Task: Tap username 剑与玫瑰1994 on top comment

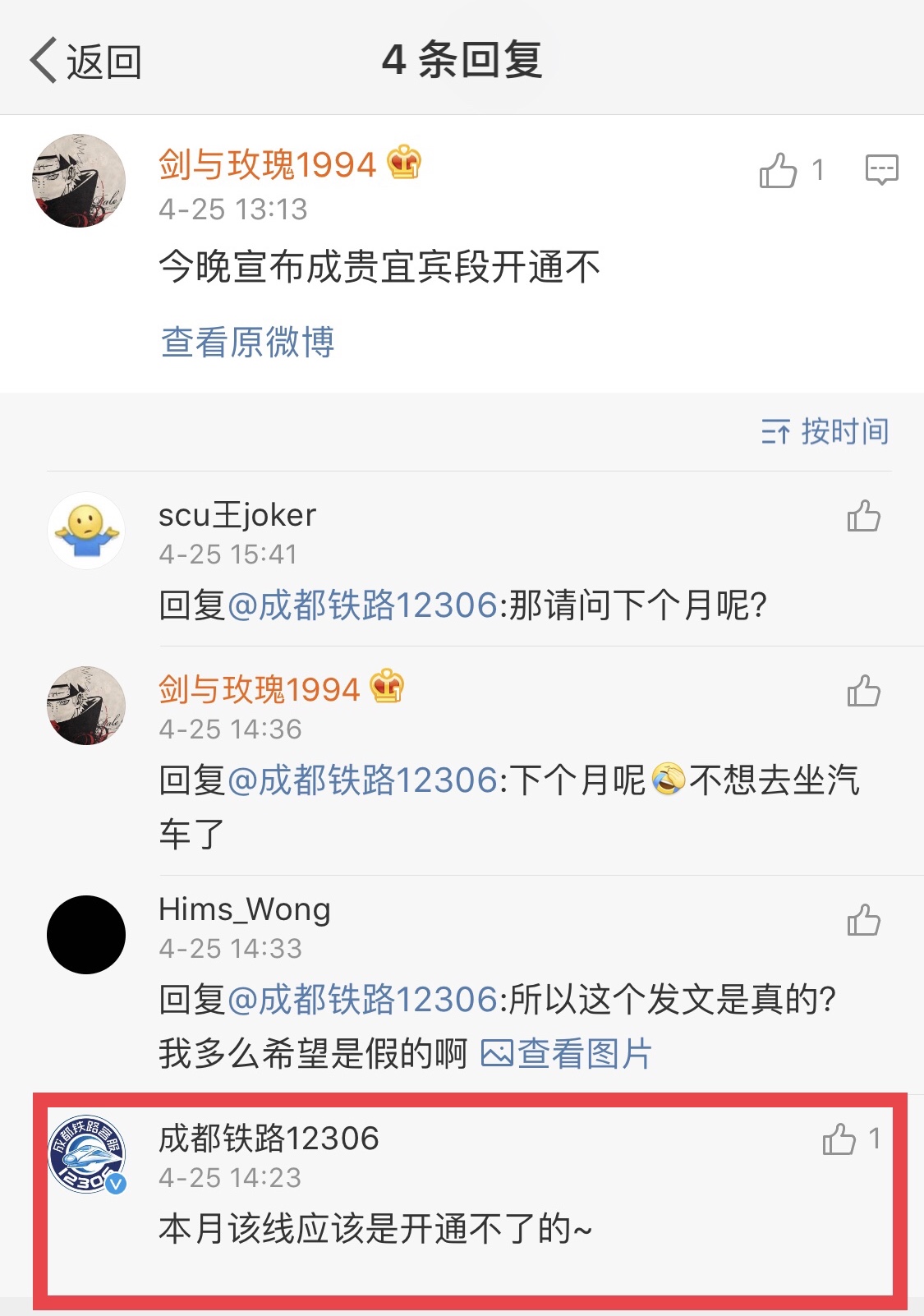Action: 267,164
